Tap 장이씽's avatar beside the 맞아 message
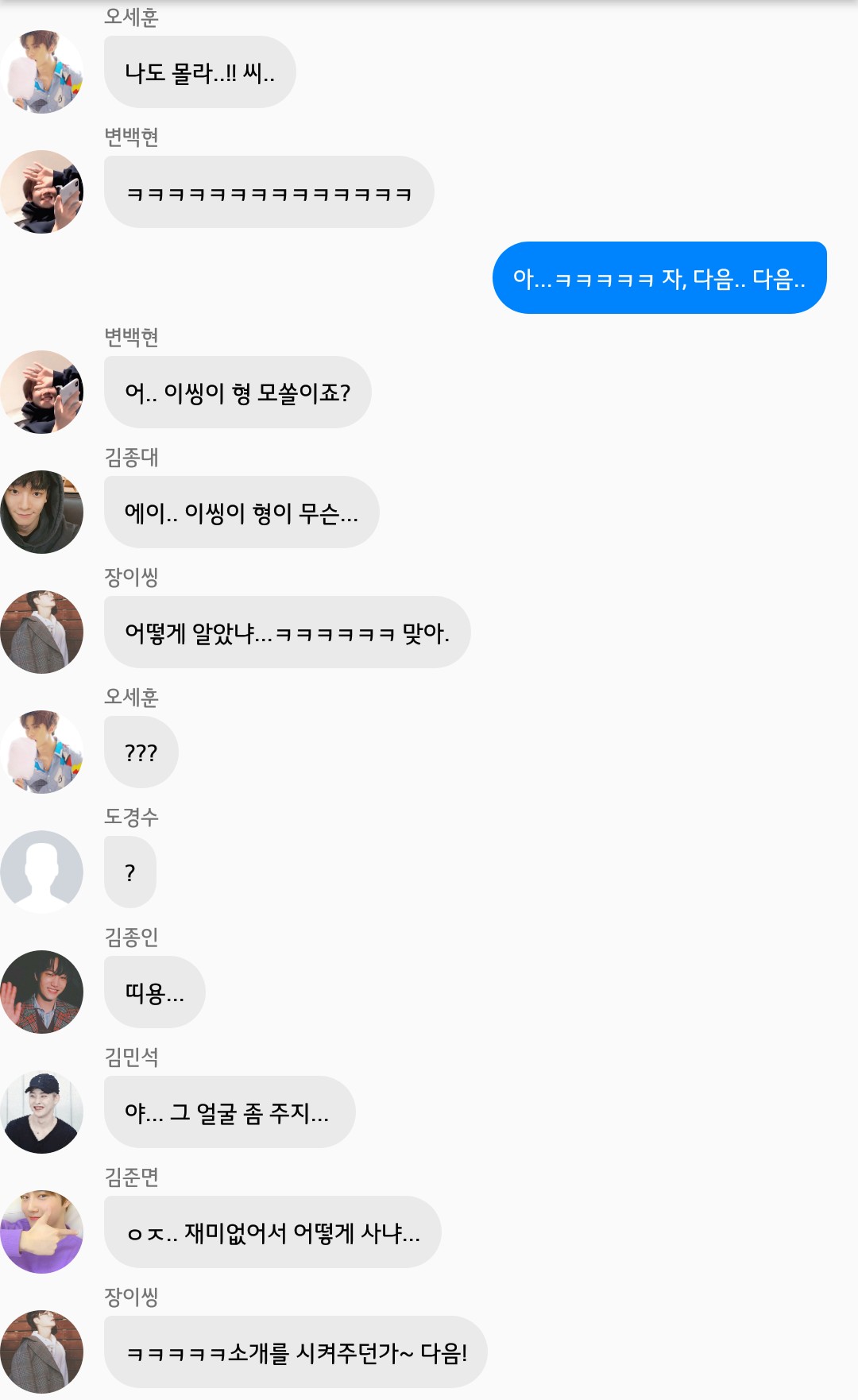The image size is (858, 1400). 42,632
